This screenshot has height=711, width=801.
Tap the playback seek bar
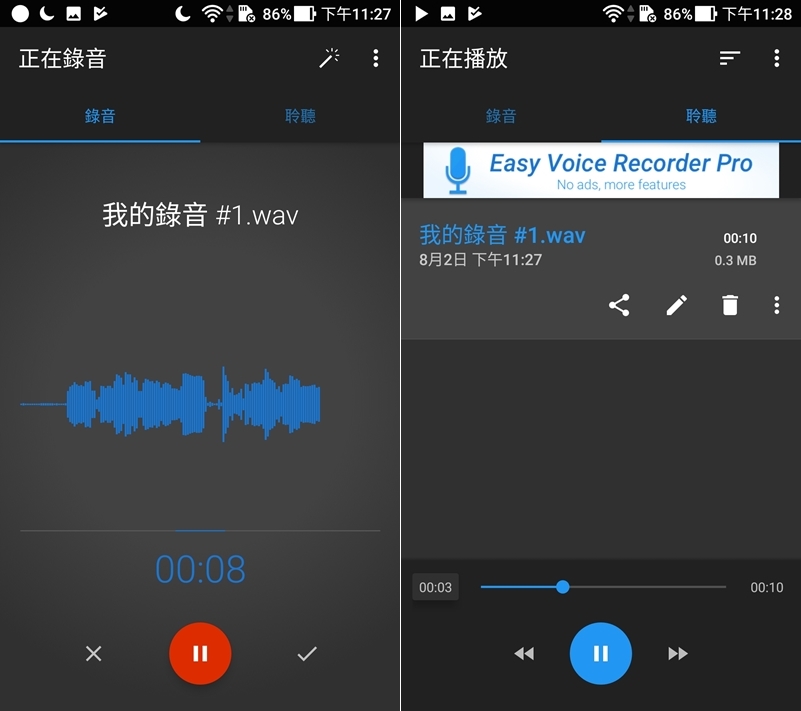point(603,587)
